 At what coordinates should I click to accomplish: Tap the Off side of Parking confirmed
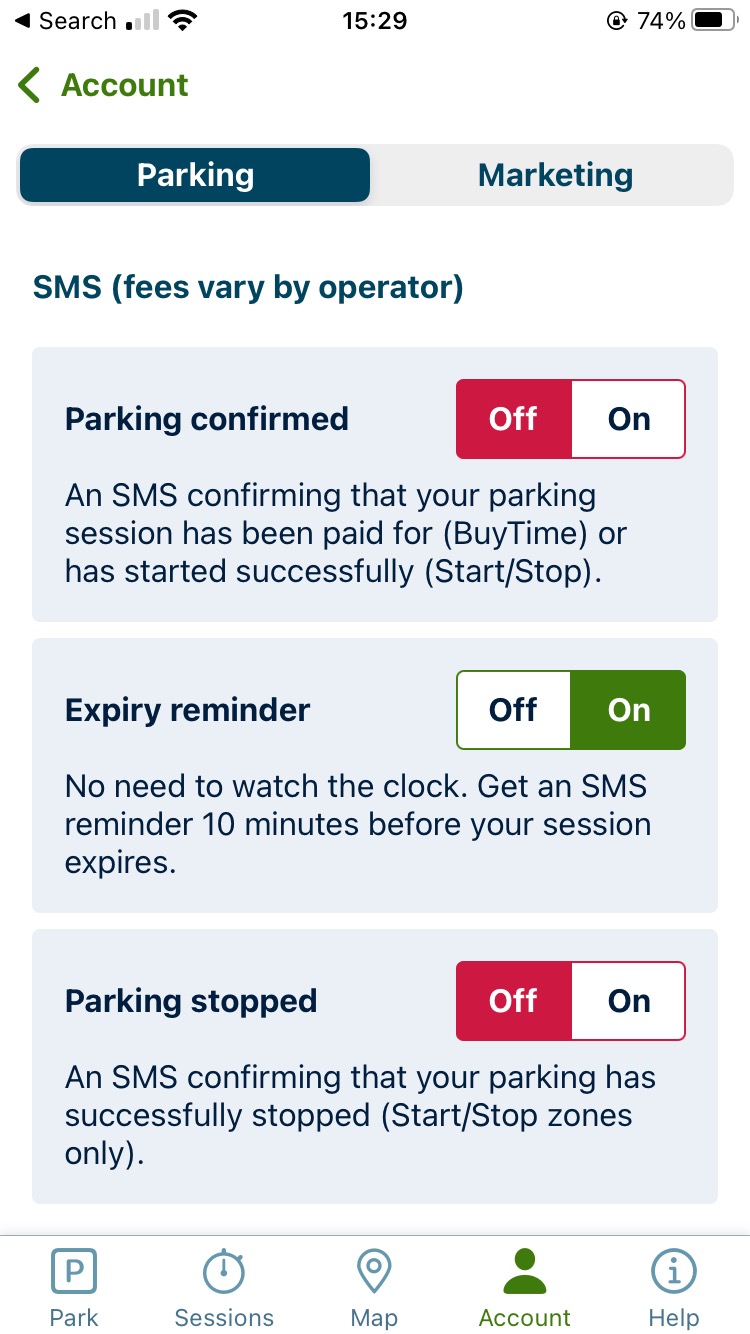pyautogui.click(x=513, y=419)
